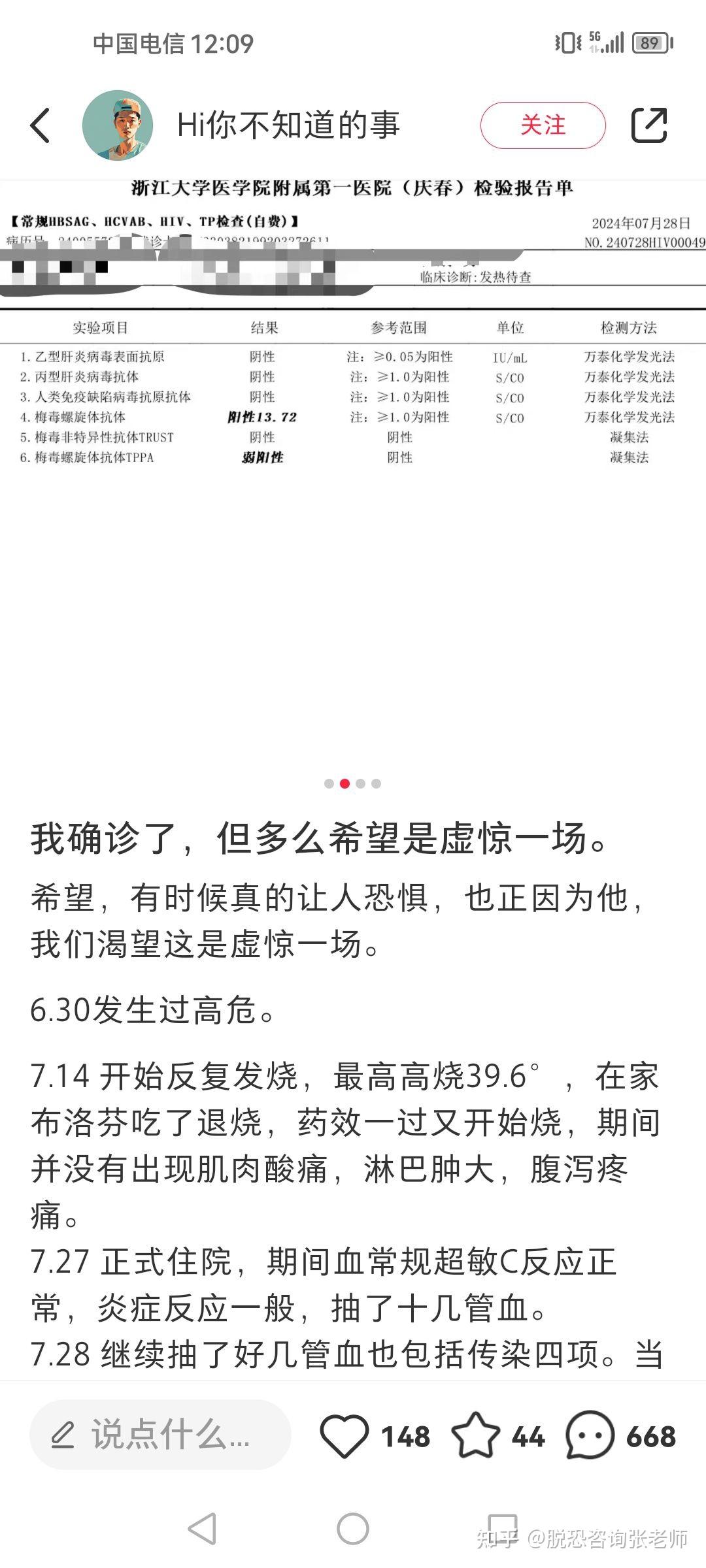Like this post with the heart
Image resolution: width=706 pixels, height=1568 pixels.
[x=344, y=1435]
